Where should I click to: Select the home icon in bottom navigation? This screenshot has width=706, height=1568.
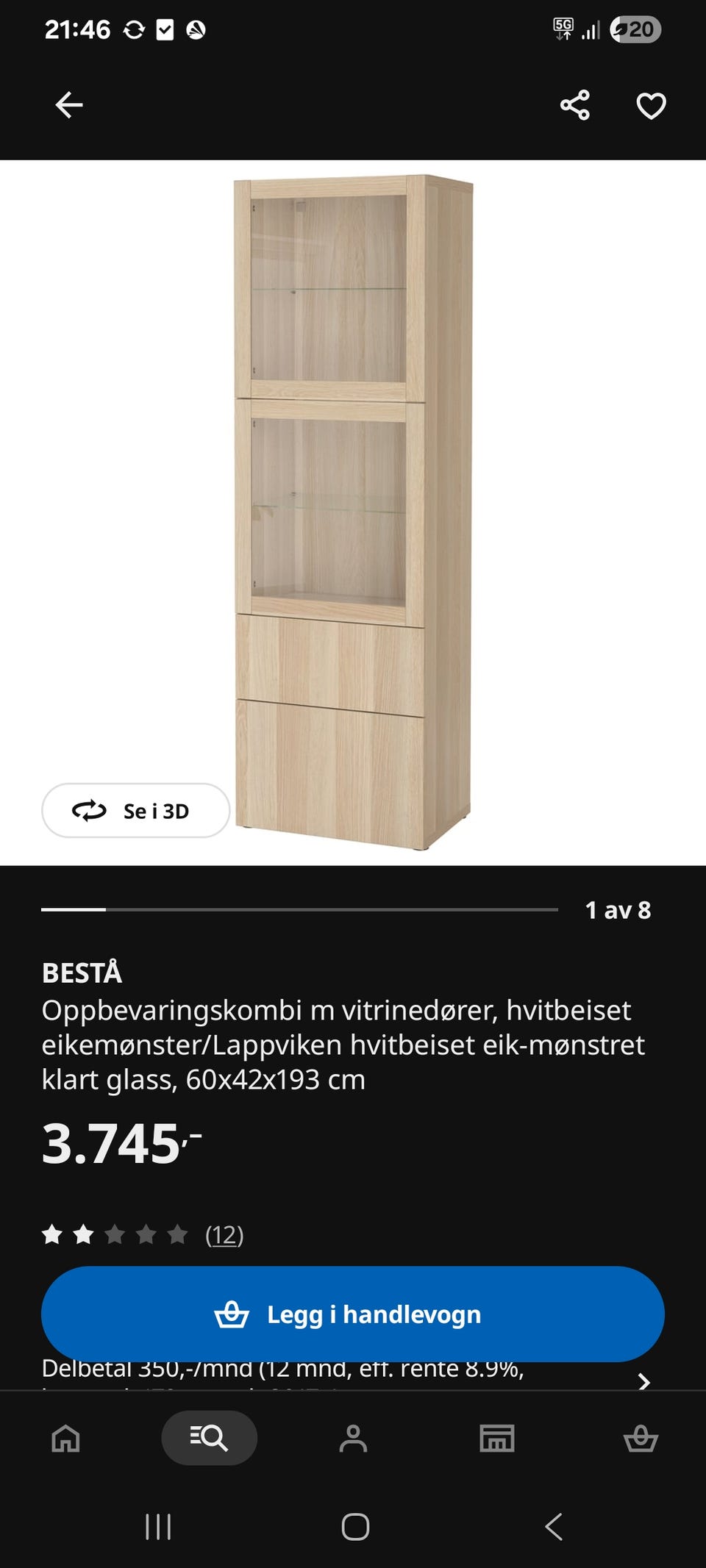[64, 1439]
